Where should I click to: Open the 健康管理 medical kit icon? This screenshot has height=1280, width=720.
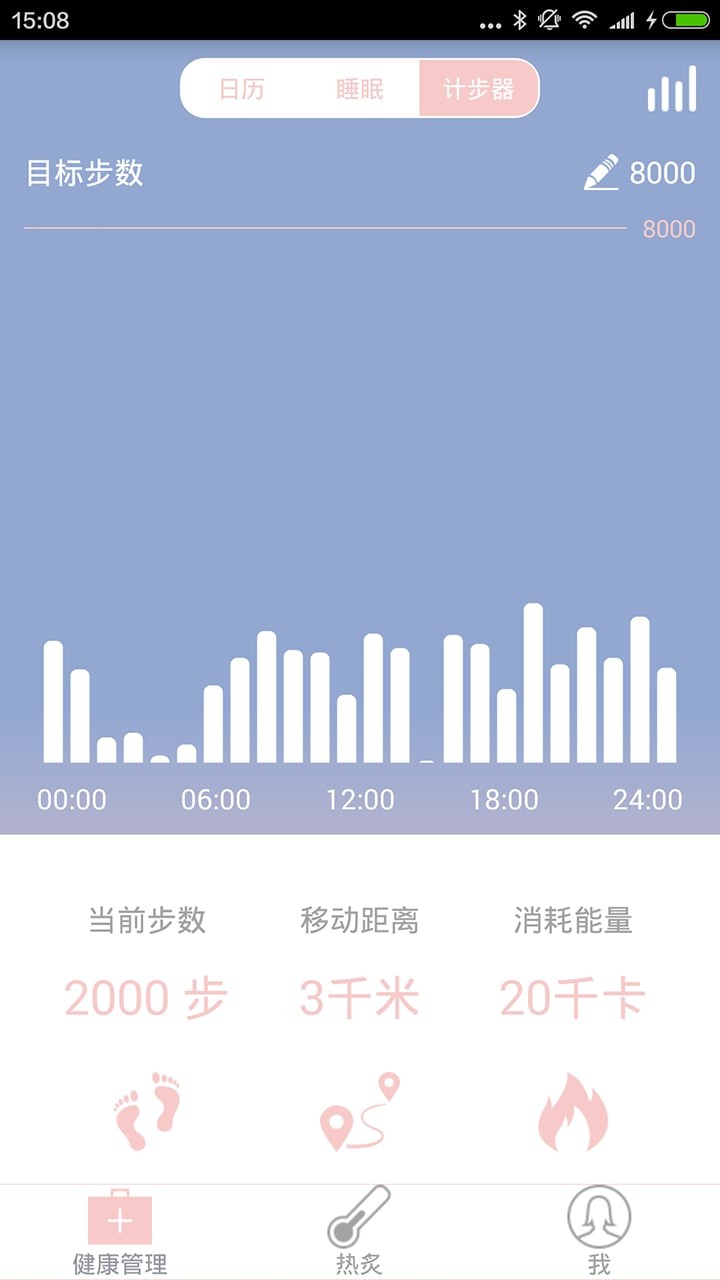pyautogui.click(x=120, y=1218)
